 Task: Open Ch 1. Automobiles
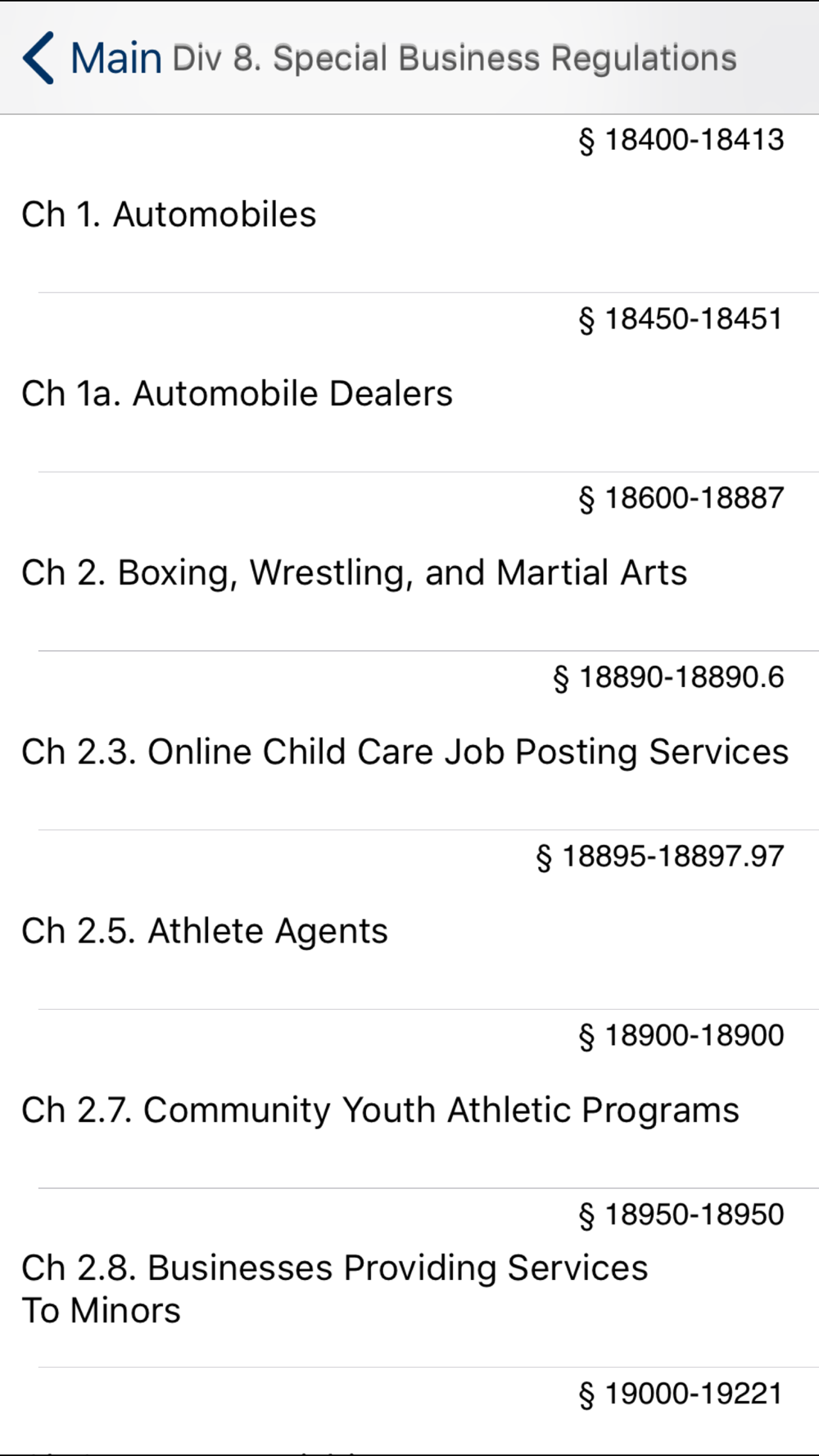tap(409, 204)
